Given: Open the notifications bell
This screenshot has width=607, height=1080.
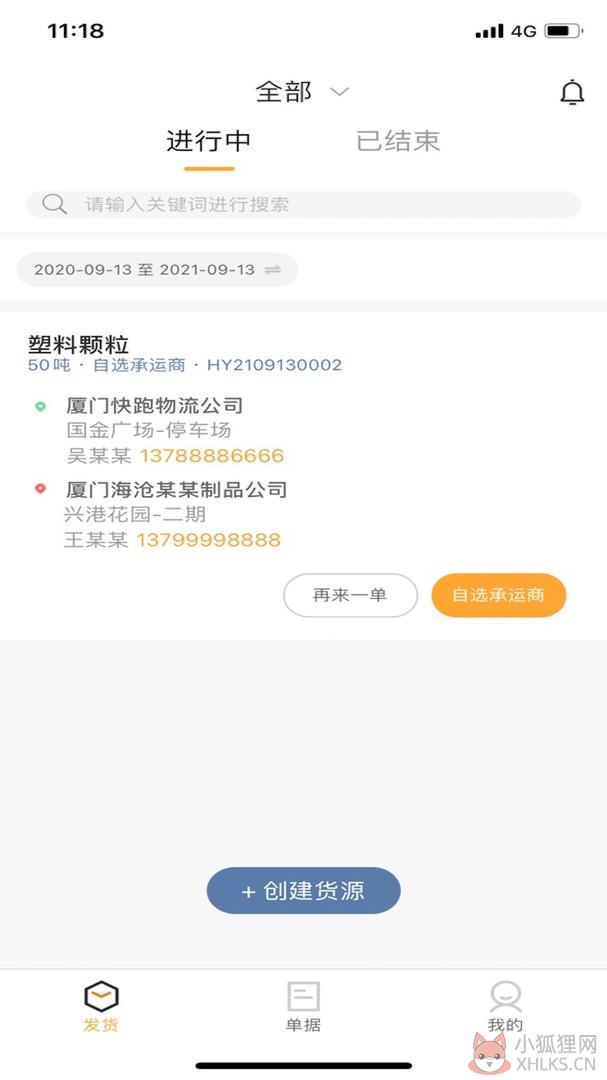Looking at the screenshot, I should coord(572,92).
